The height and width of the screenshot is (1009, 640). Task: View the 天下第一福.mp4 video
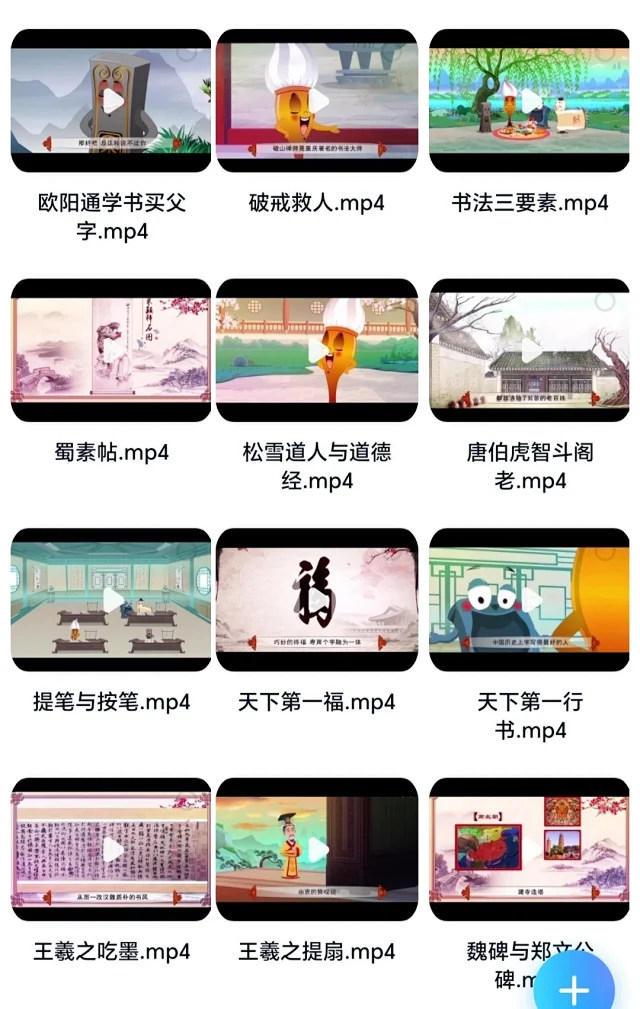(317, 599)
